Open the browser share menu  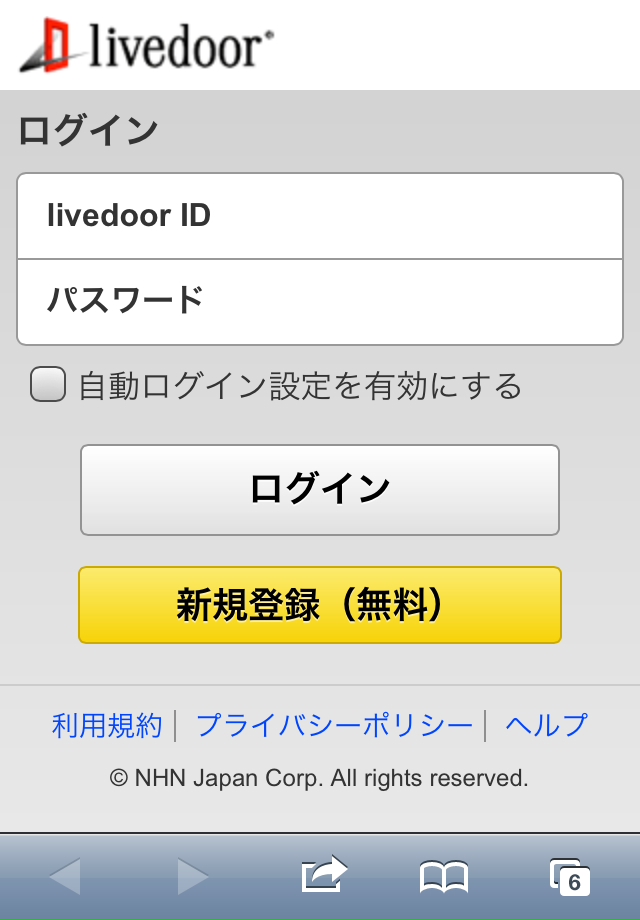point(324,876)
